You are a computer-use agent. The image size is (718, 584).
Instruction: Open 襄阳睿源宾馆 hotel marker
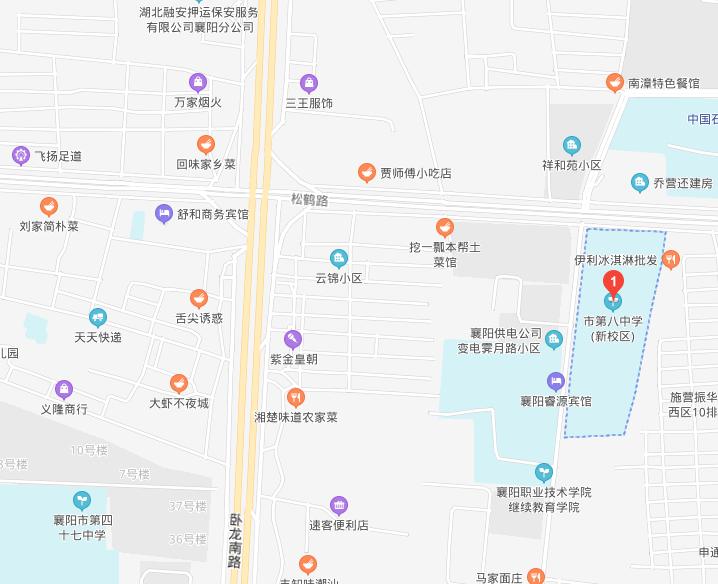point(556,381)
